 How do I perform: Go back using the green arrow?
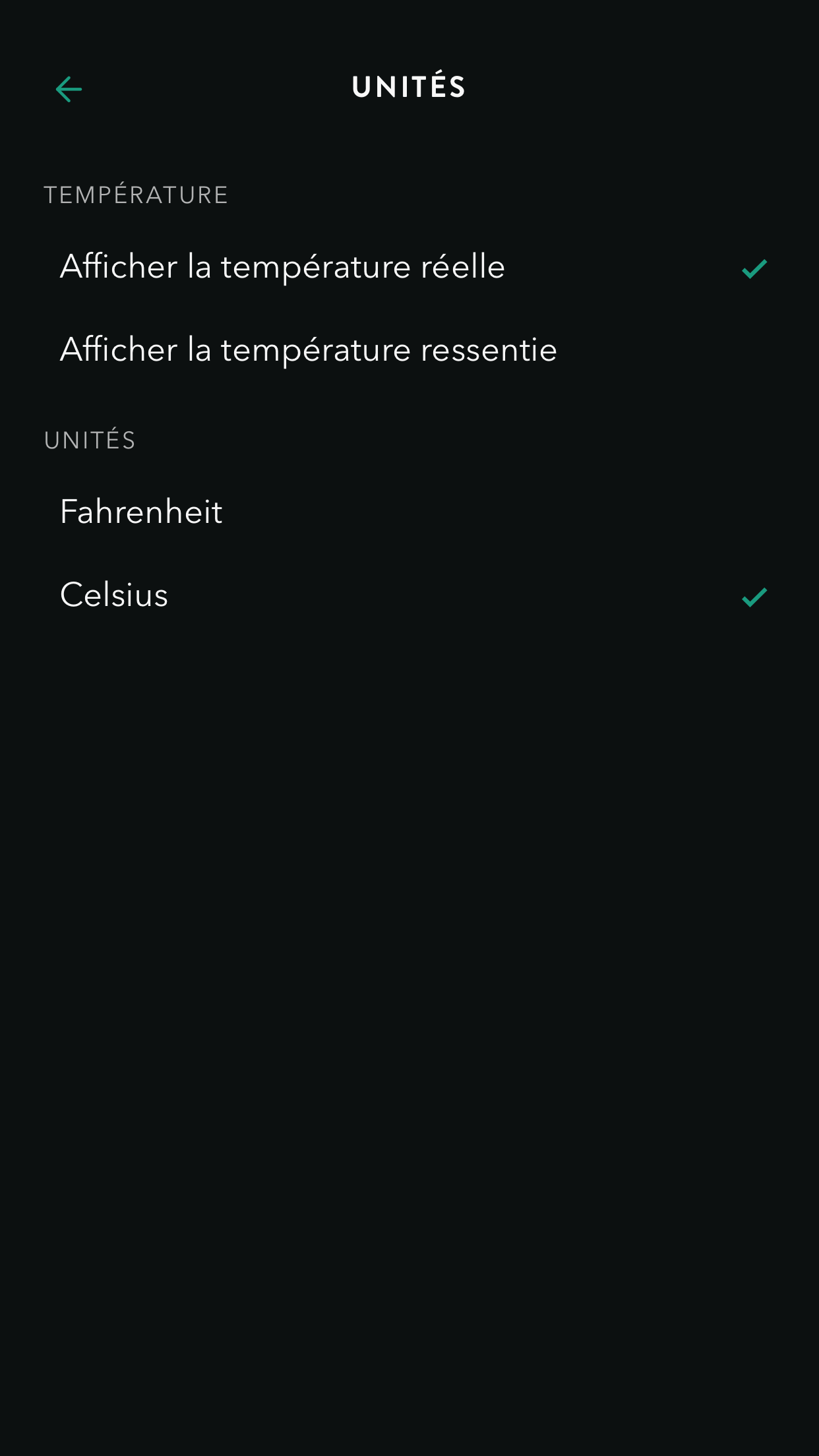click(69, 89)
